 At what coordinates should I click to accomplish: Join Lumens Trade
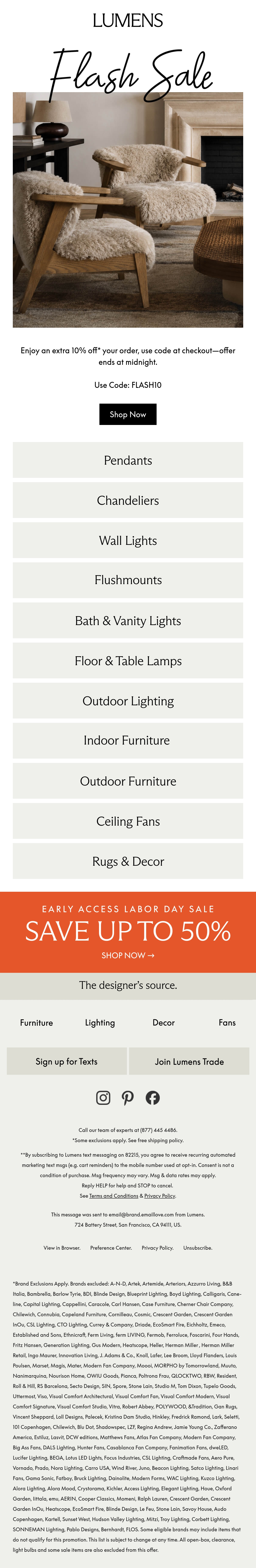click(189, 1062)
